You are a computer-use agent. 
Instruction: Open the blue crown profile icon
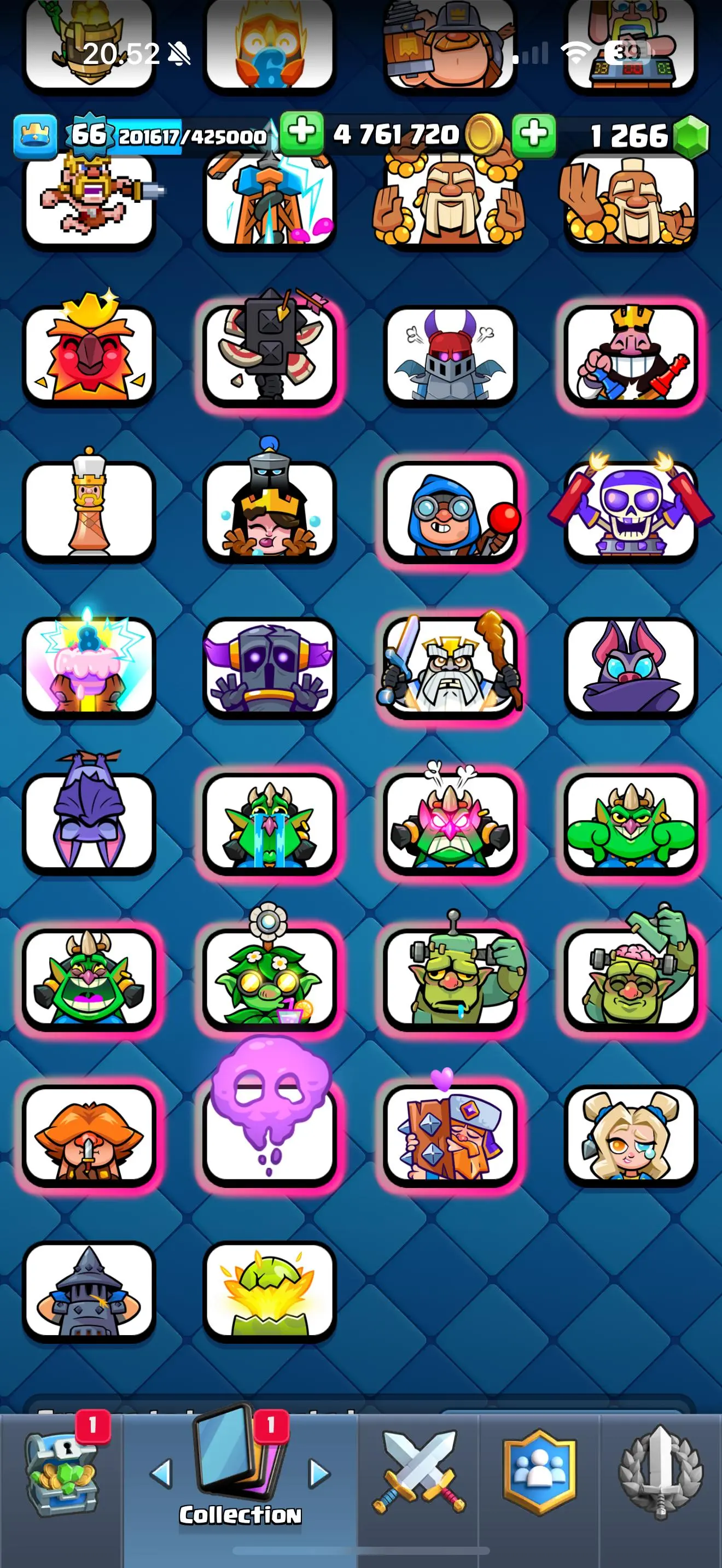click(36, 134)
